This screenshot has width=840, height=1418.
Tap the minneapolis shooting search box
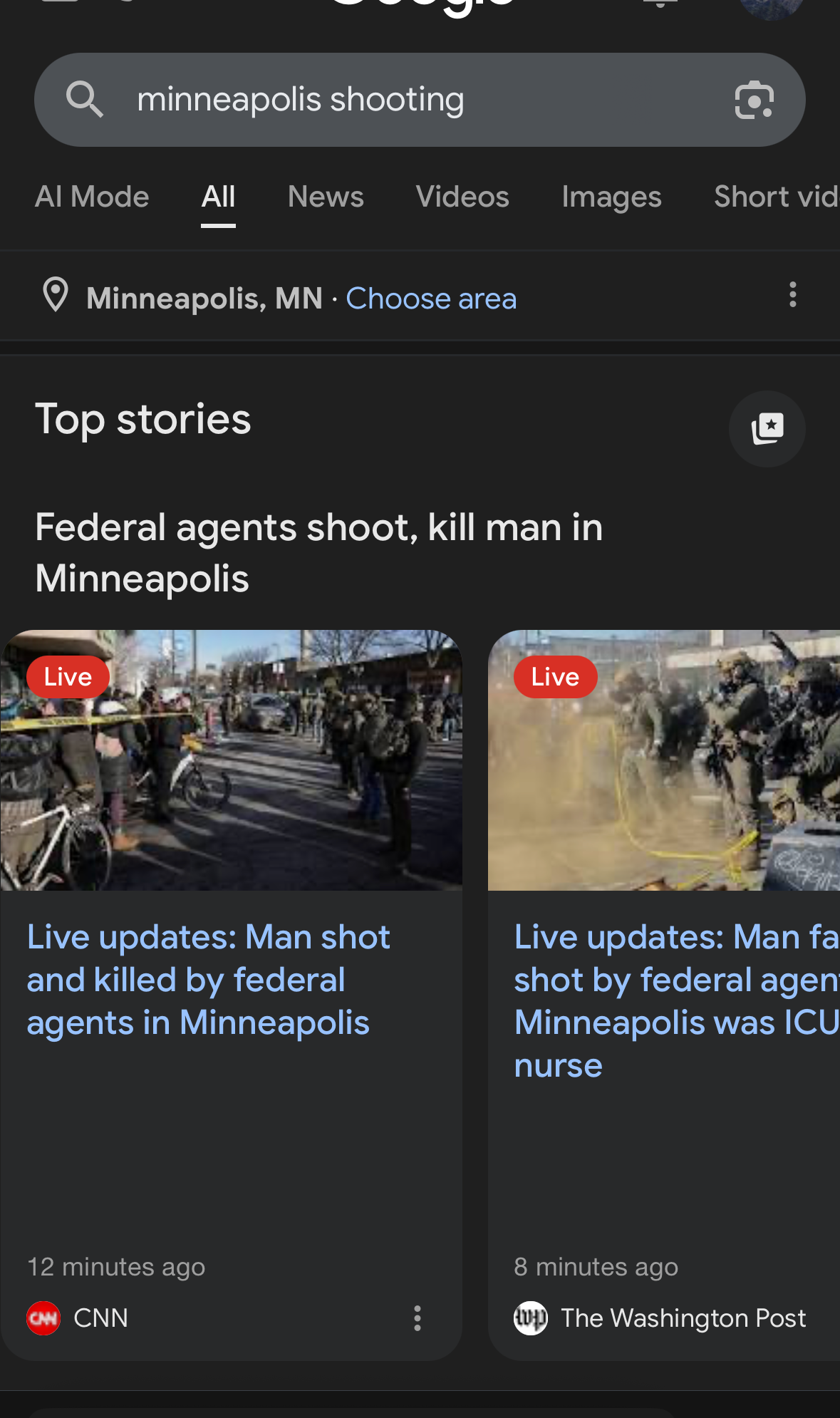399,100
